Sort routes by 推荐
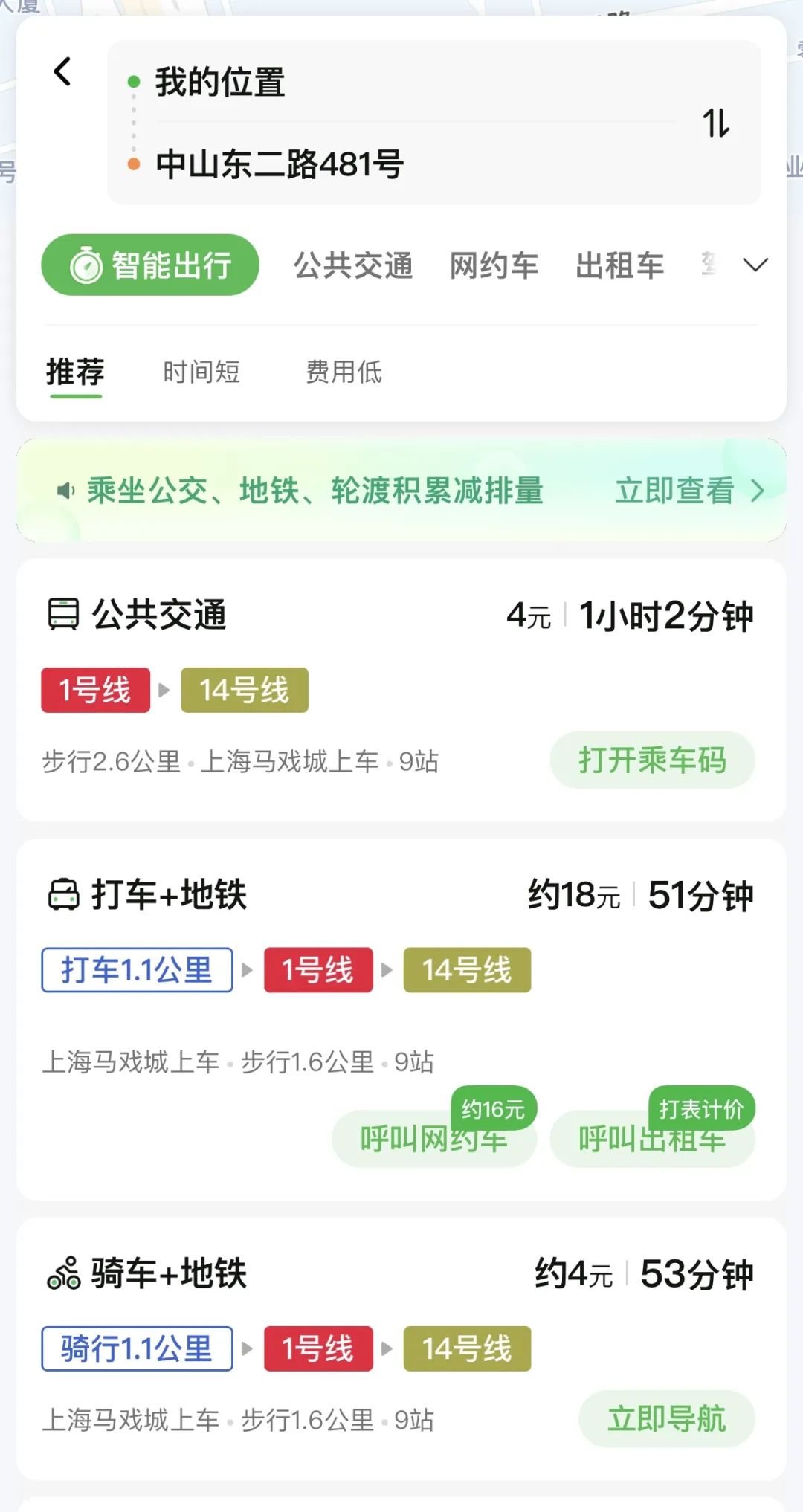This screenshot has width=803, height=1512. [x=76, y=372]
